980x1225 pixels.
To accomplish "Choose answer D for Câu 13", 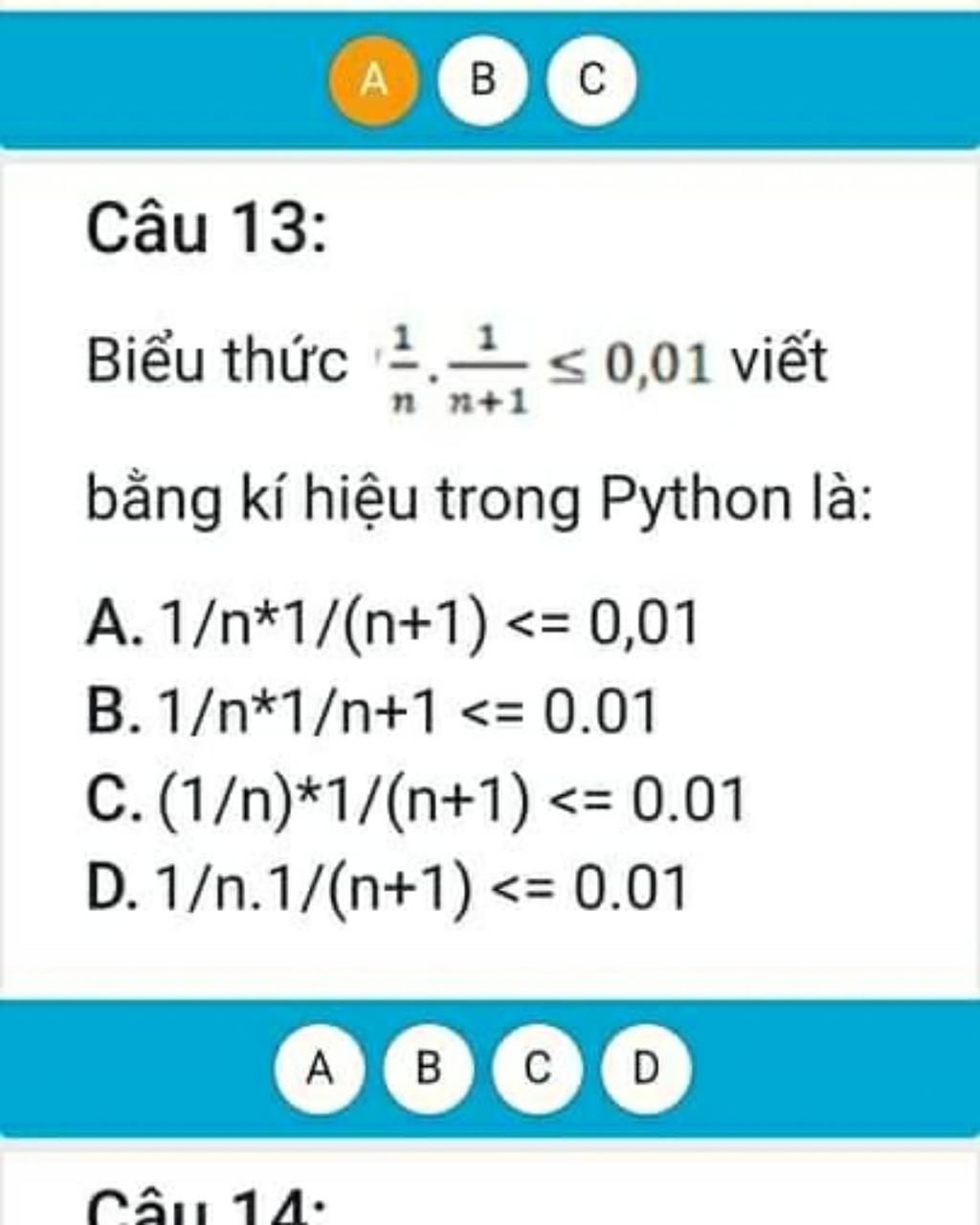I will pos(647,1067).
